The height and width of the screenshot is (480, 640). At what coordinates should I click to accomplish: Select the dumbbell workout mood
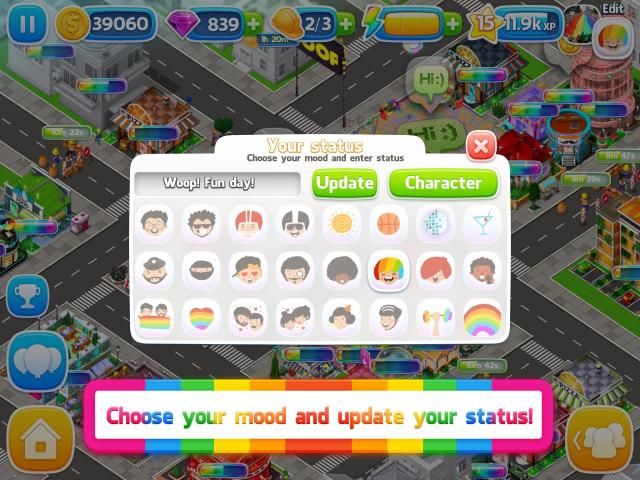[435, 317]
